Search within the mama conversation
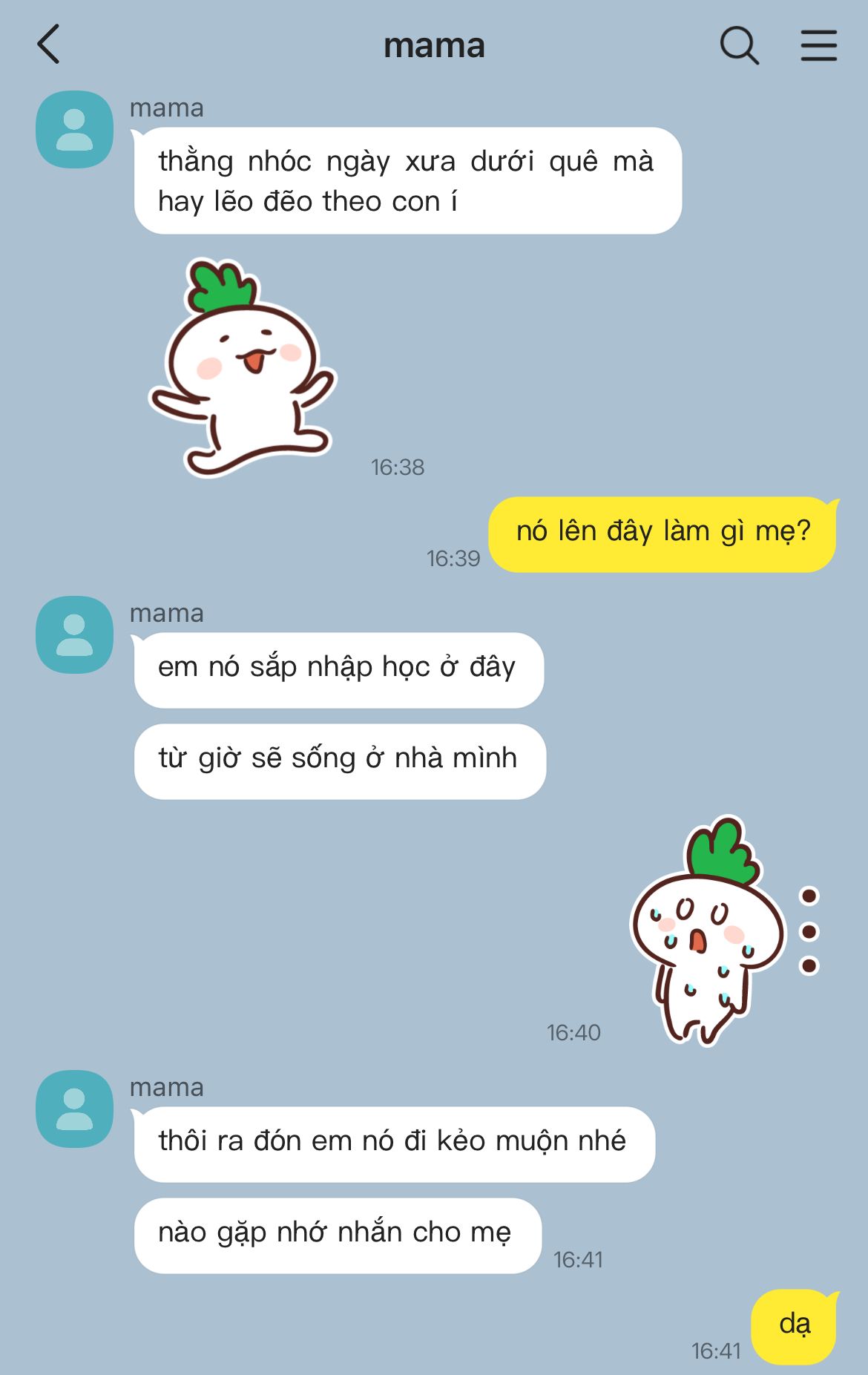The height and width of the screenshot is (1375, 868). [739, 45]
